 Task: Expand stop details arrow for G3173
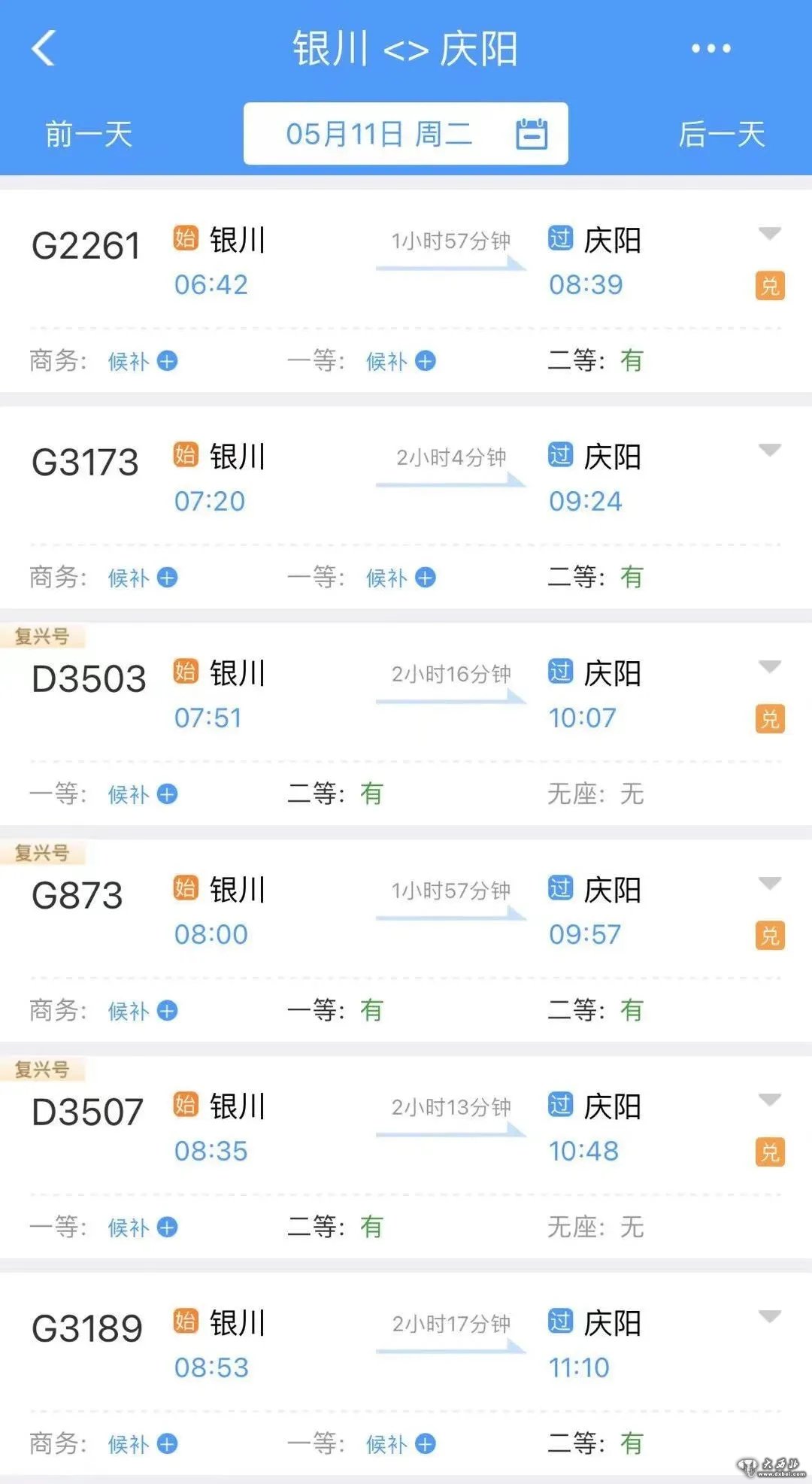tap(769, 451)
